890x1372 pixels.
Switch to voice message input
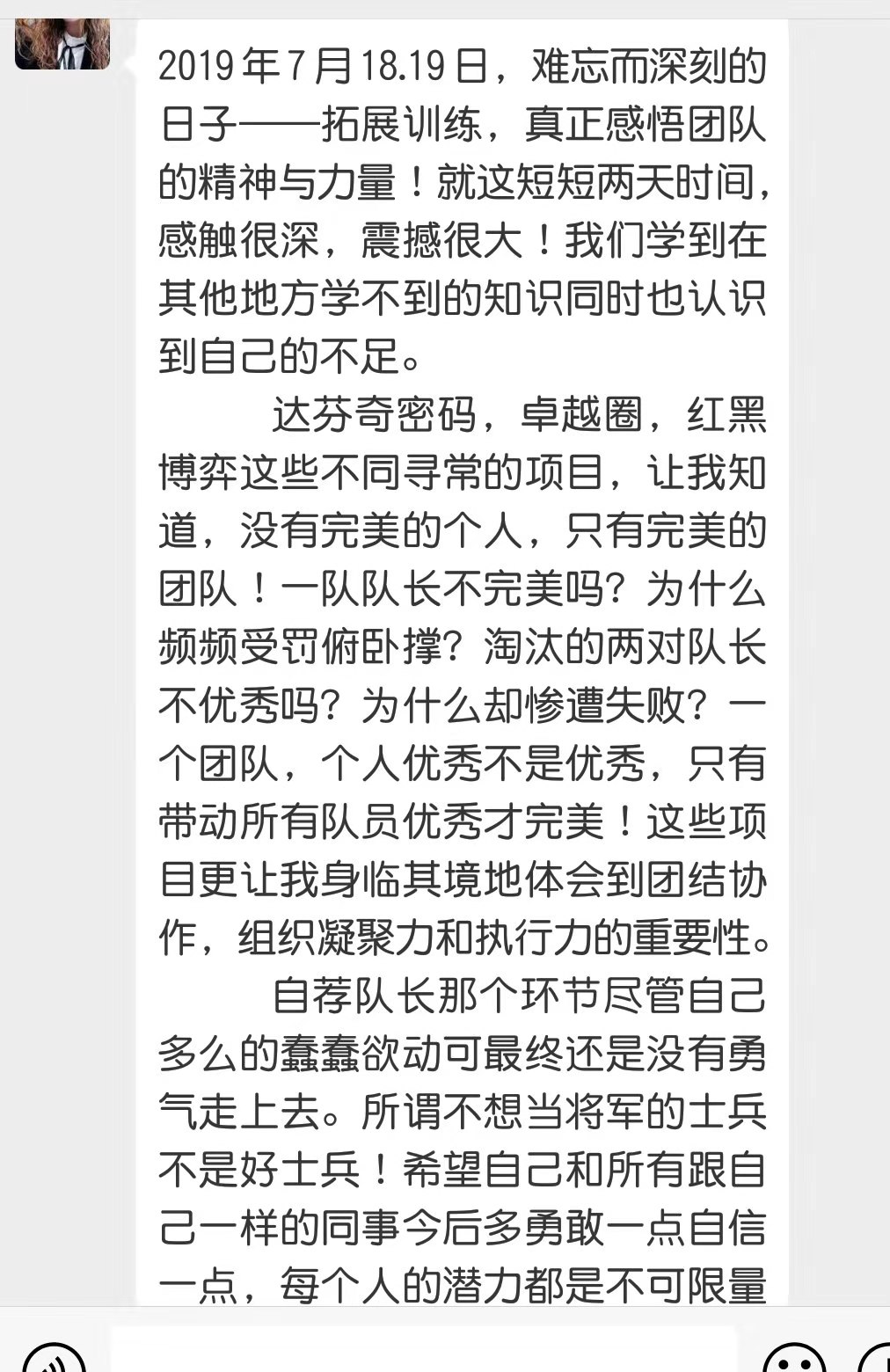[55, 1360]
